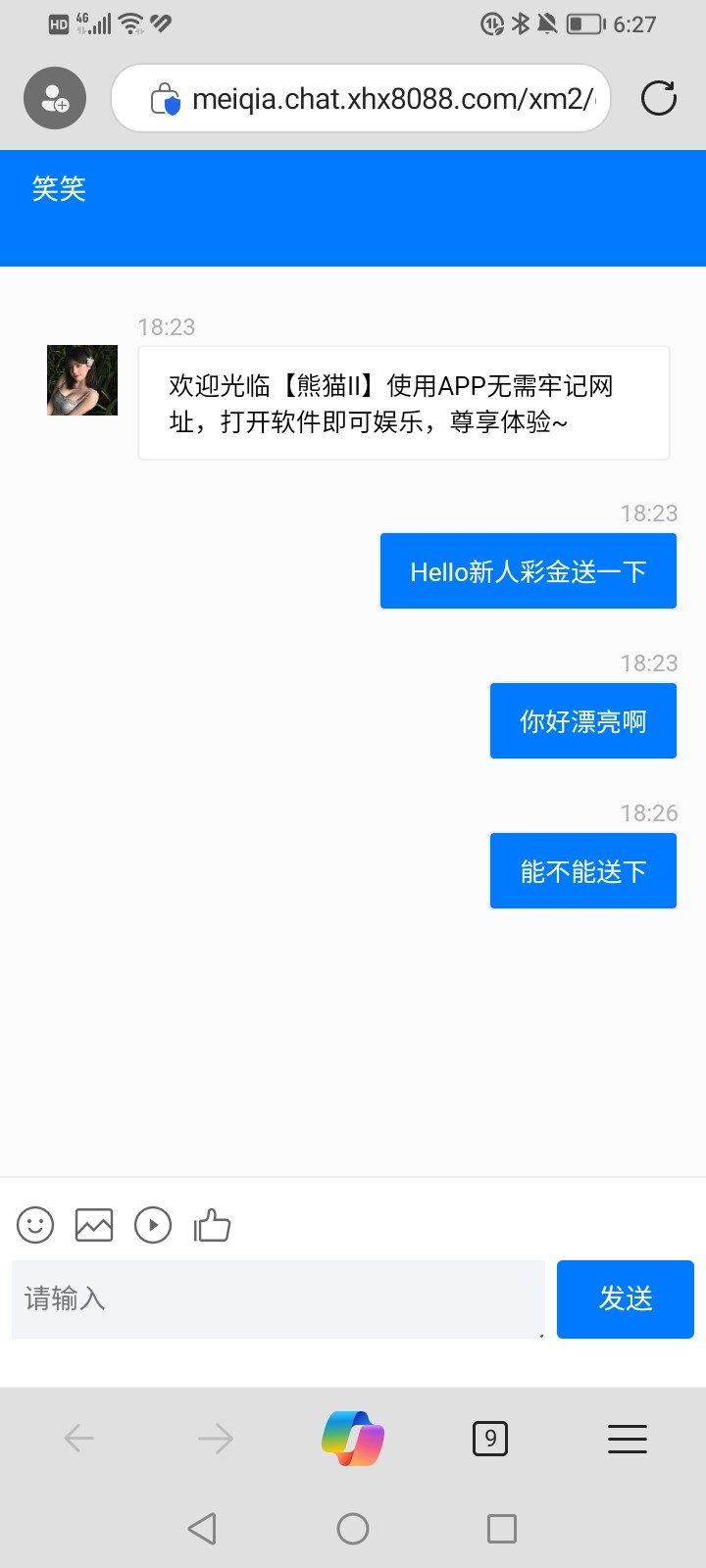Go back in browser history
The height and width of the screenshot is (1568, 706).
click(78, 1439)
